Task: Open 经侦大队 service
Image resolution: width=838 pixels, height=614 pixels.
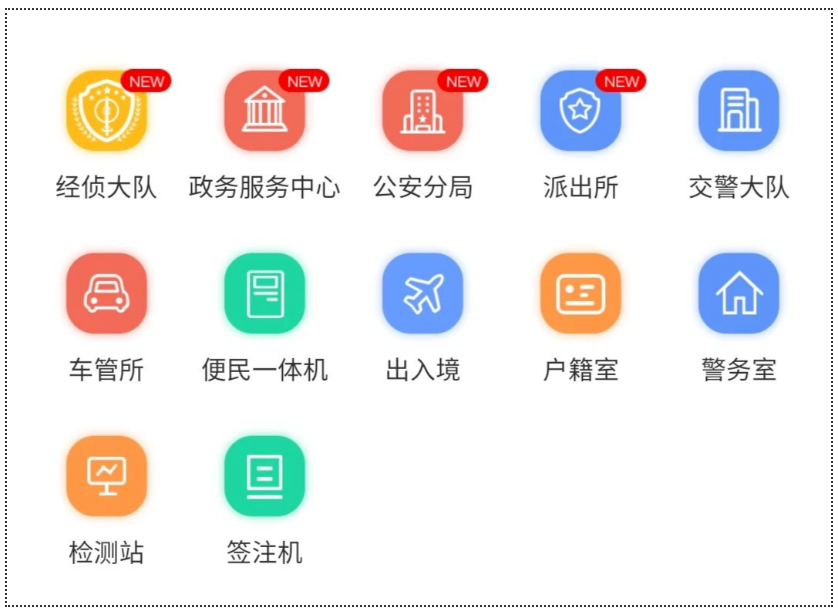Action: click(106, 111)
